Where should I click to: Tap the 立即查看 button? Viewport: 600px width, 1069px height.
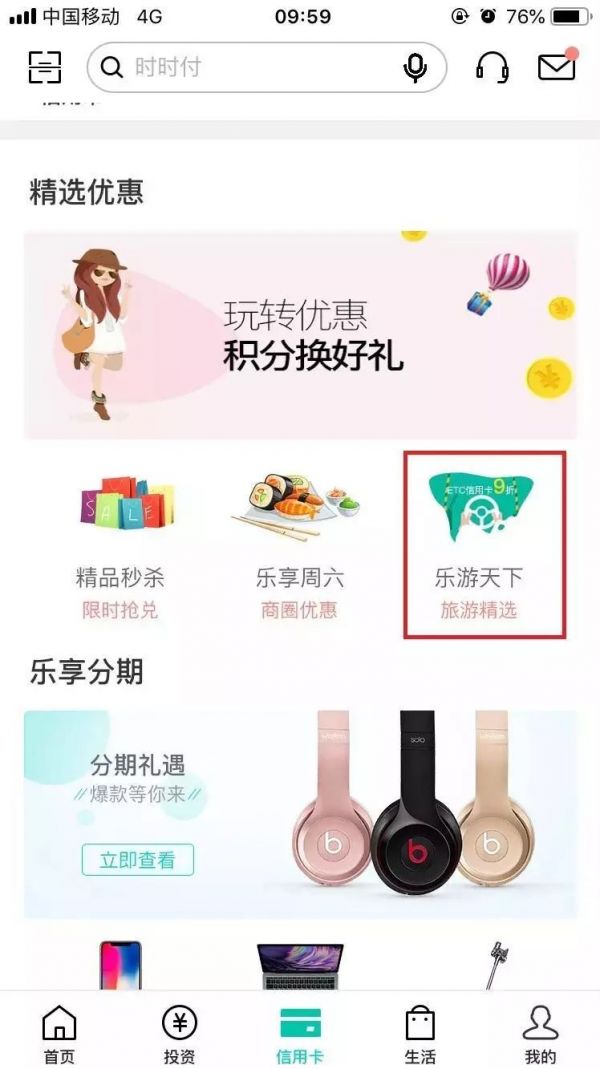pos(138,859)
